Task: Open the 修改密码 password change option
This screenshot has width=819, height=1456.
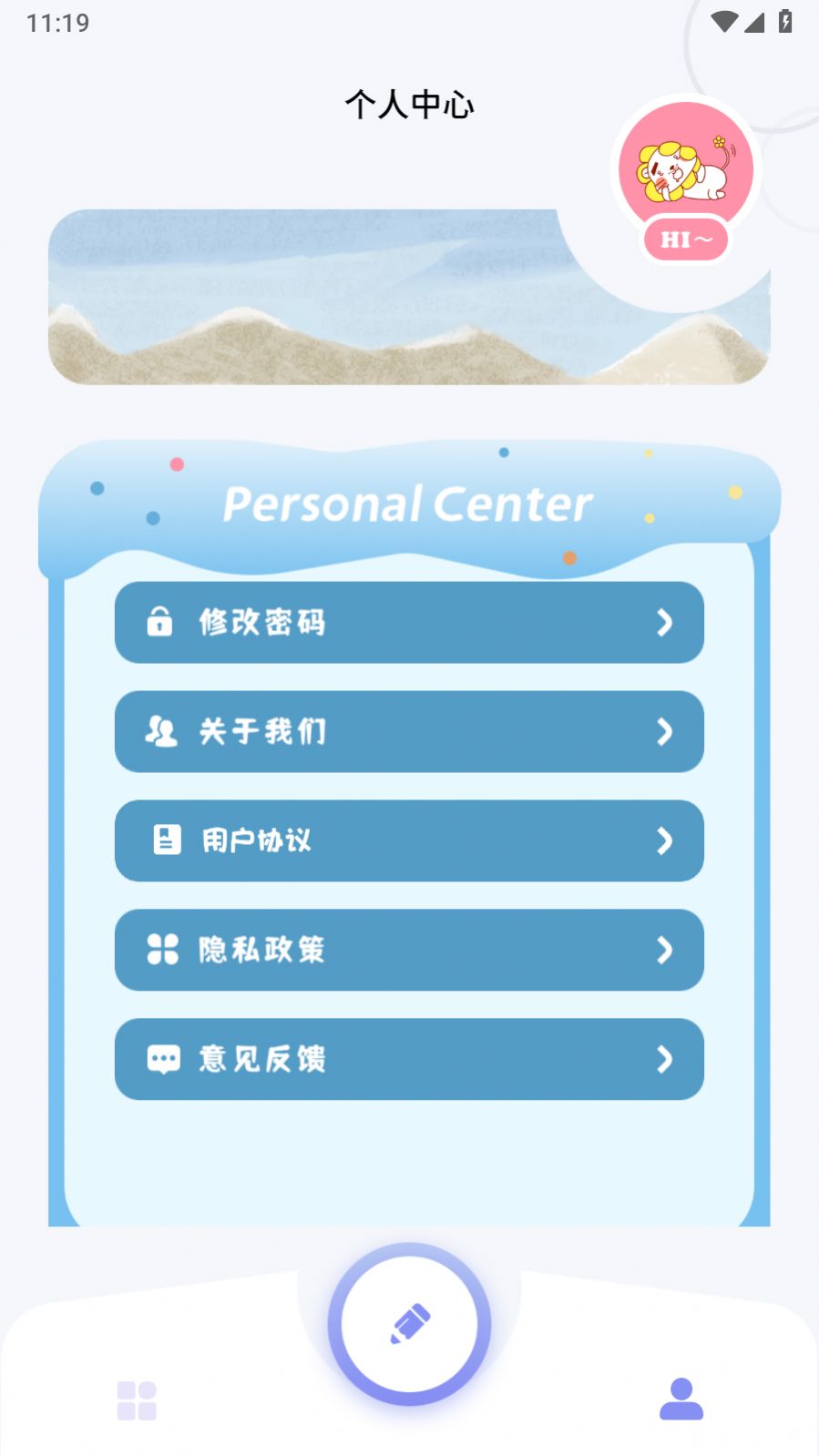Action: pyautogui.click(x=409, y=623)
